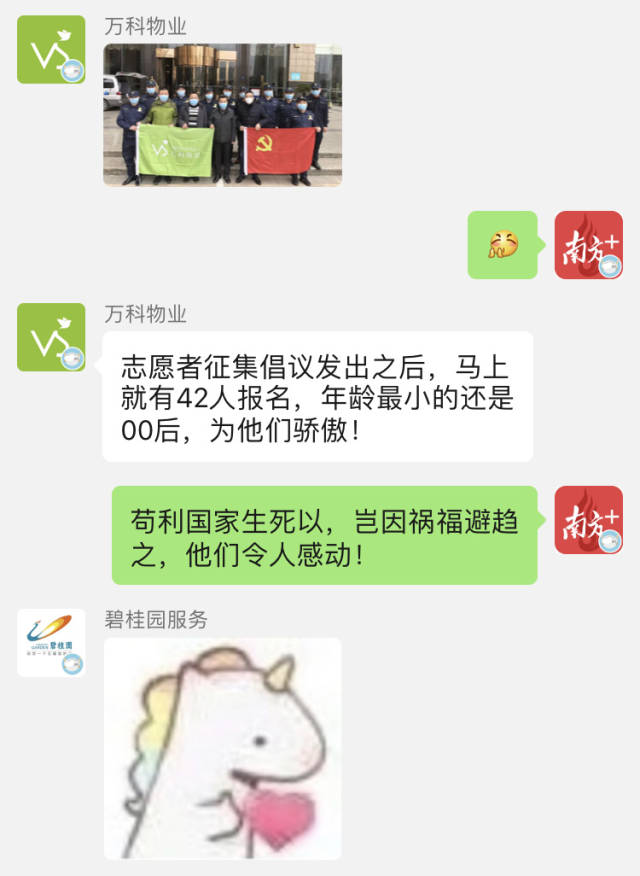Tap 万科物业's avatar beside the group photo
This screenshot has height=876, width=640.
pyautogui.click(x=51, y=49)
